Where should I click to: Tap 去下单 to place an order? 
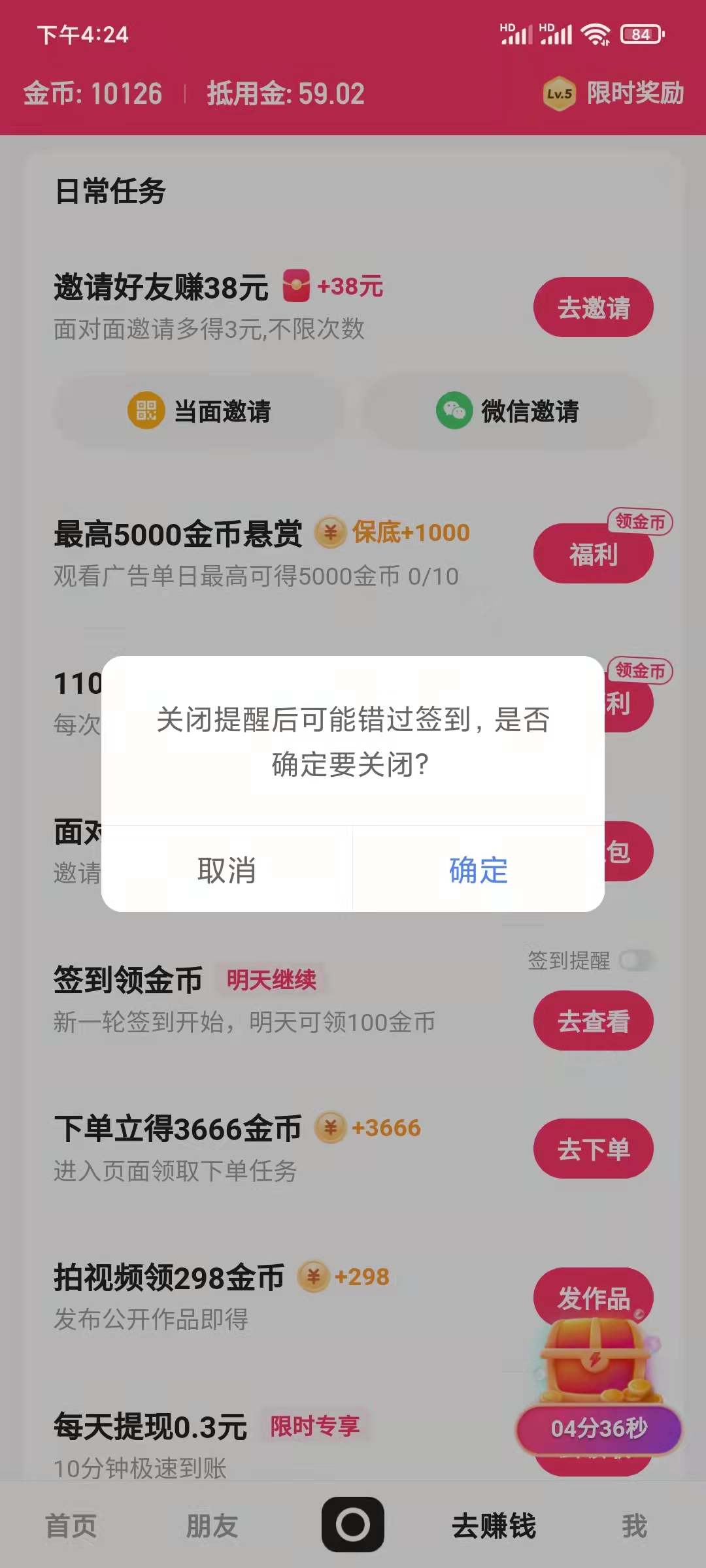coord(592,1149)
